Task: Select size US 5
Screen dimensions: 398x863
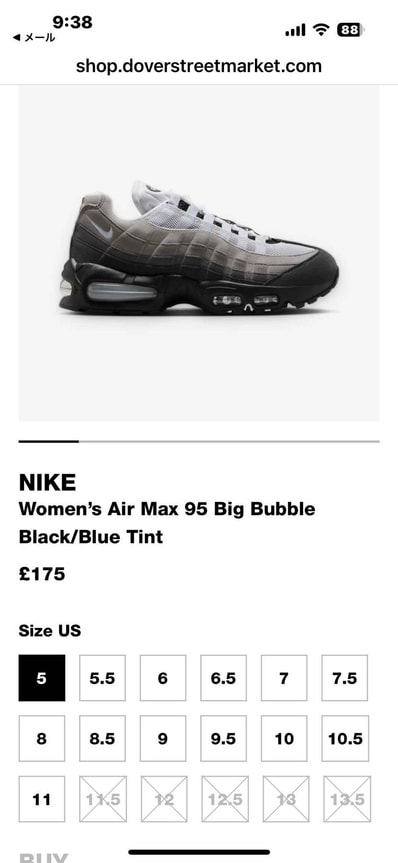Action: click(42, 678)
